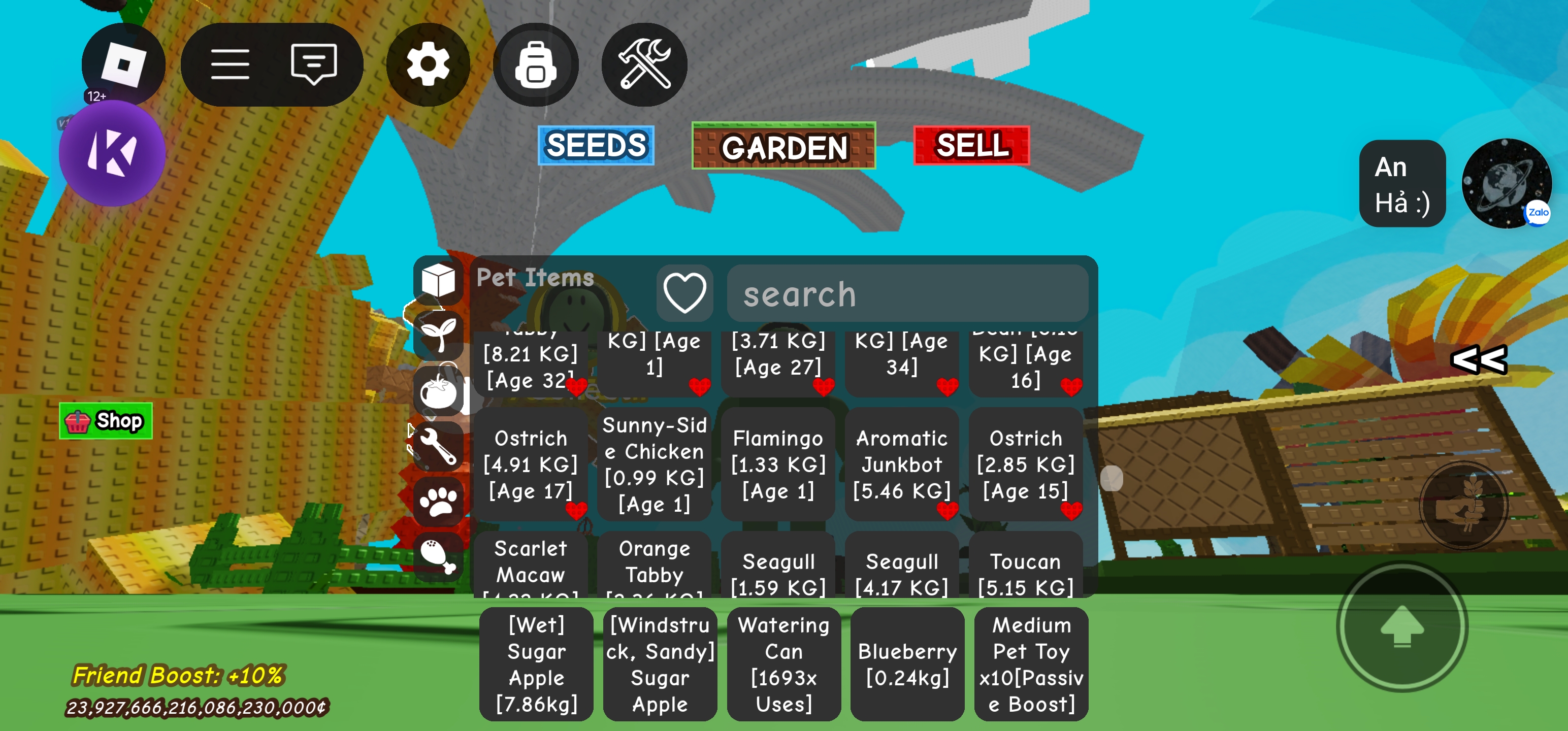Equip the Watering Can from hotbar
This screenshot has width=1568, height=731.
pyautogui.click(x=783, y=664)
